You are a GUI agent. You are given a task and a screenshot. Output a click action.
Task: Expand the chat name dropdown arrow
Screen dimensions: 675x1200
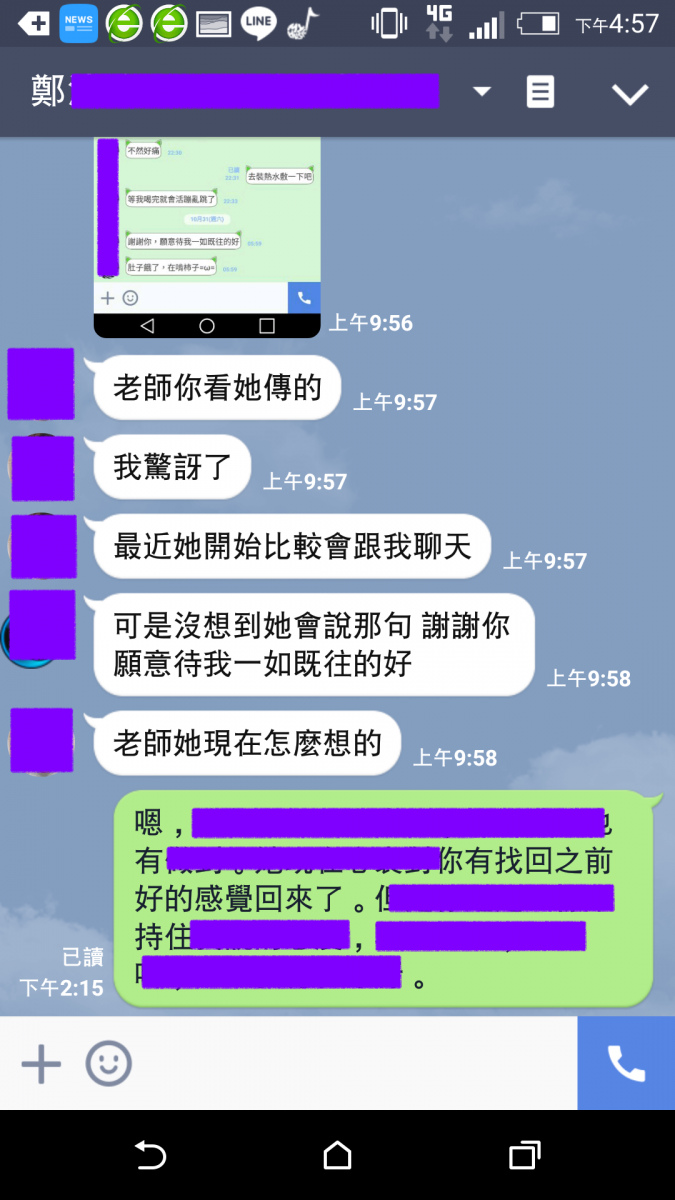pos(482,92)
